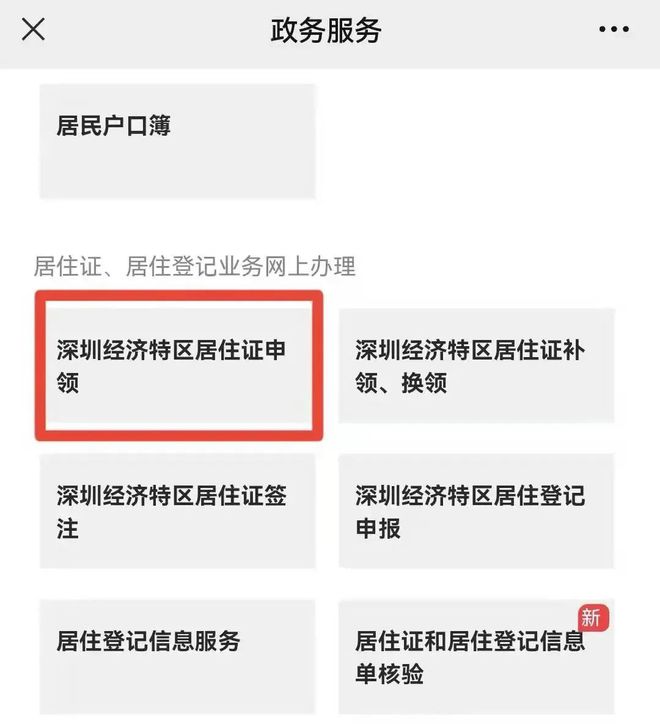Viewport: 660px width, 724px height.
Task: Open 深圳经济特区居住登记申报
Action: 476,511
